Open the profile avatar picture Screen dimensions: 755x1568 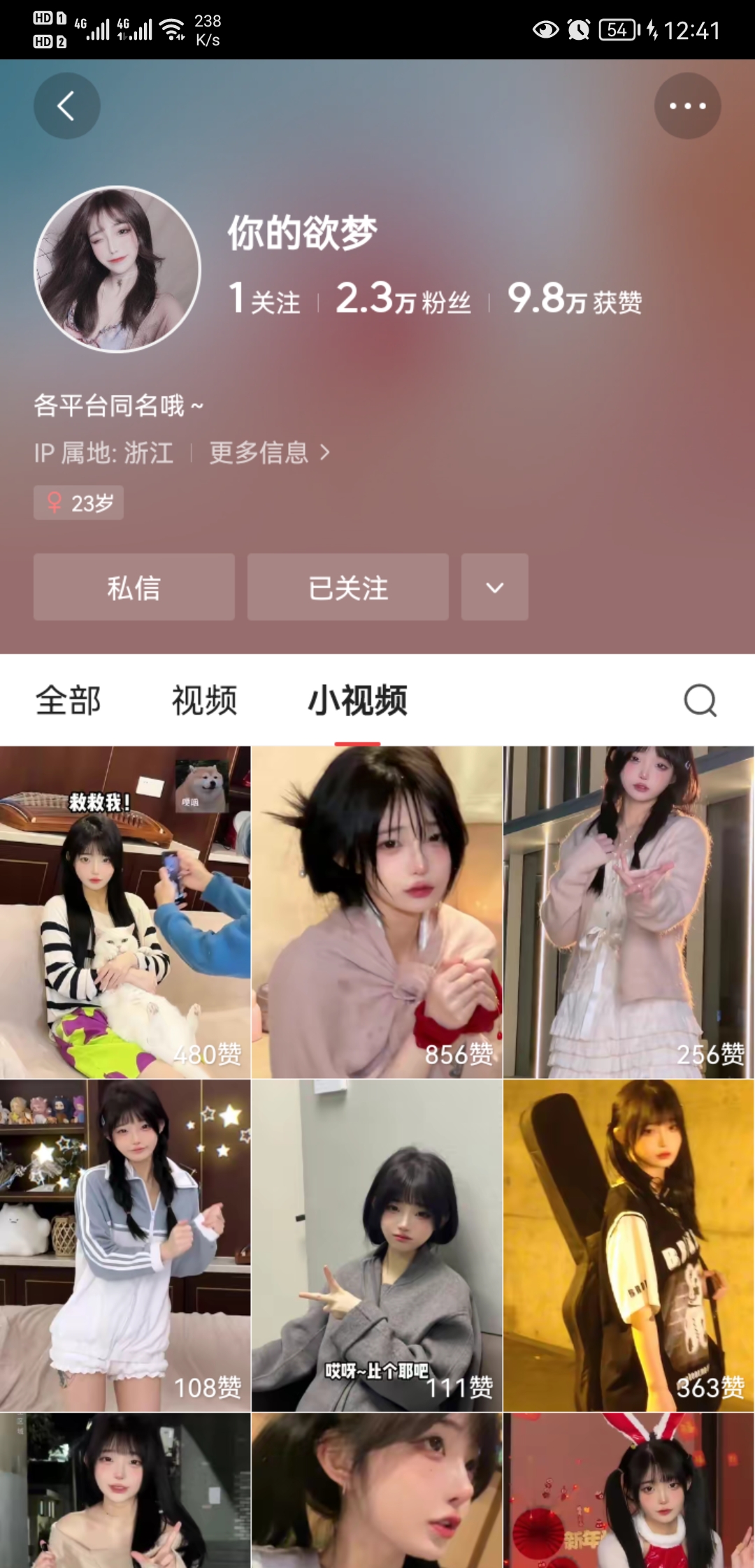click(117, 269)
